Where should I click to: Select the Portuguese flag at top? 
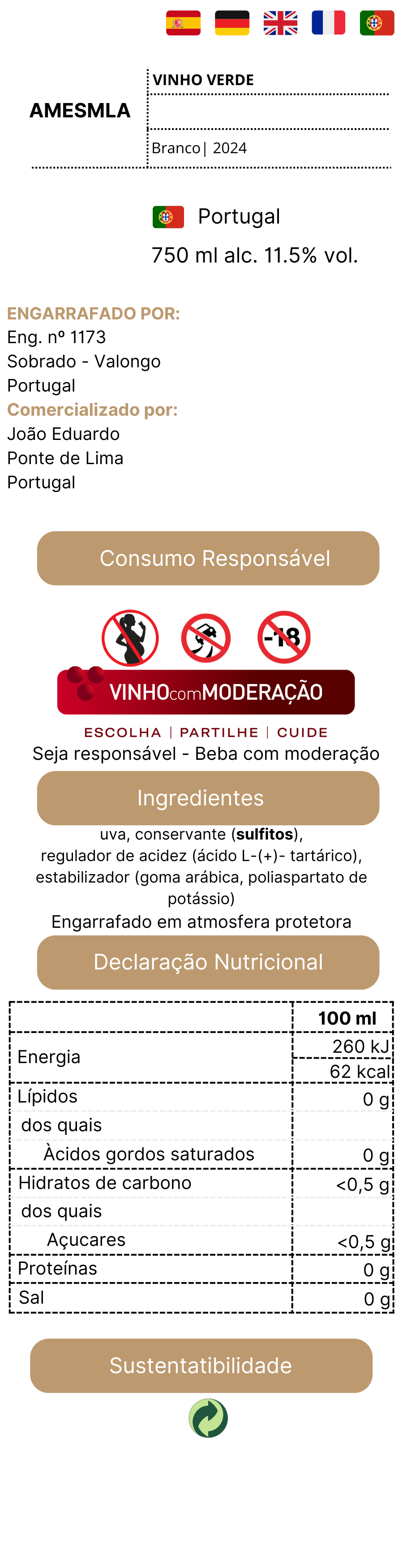coord(377,23)
